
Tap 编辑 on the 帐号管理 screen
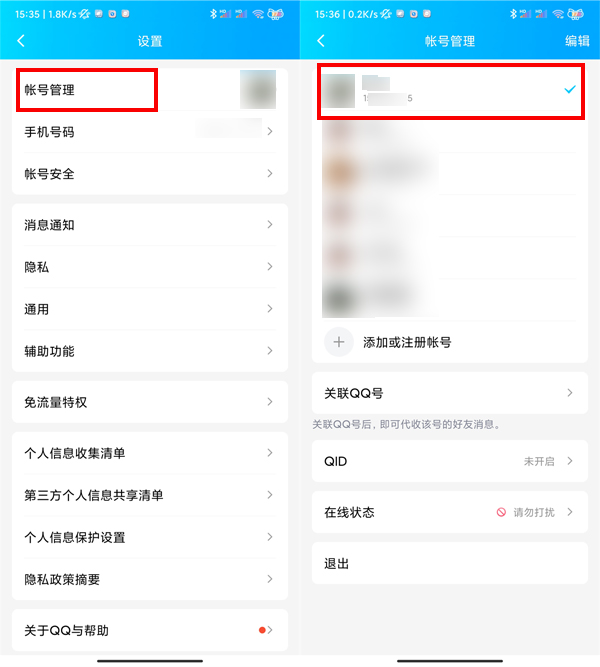click(x=577, y=41)
